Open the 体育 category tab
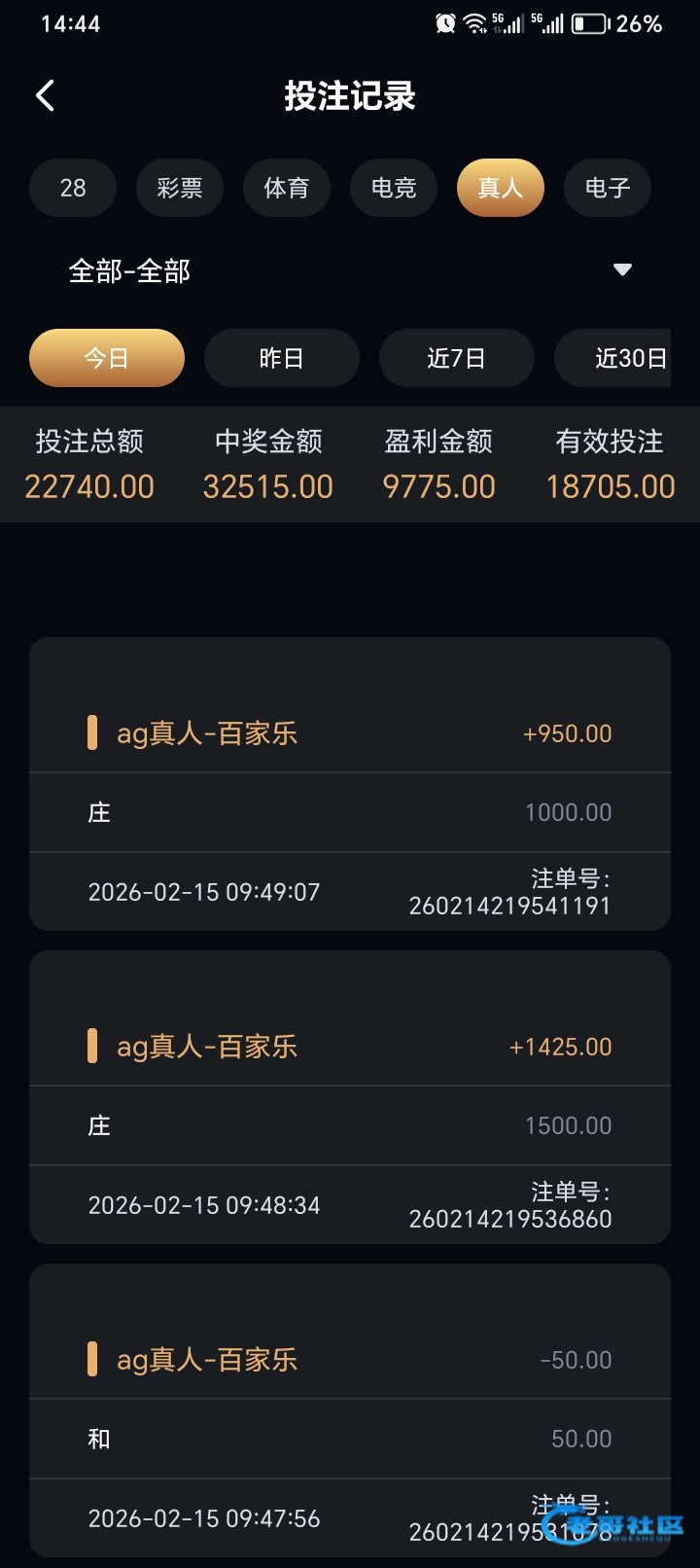This screenshot has width=700, height=1568. click(x=287, y=188)
